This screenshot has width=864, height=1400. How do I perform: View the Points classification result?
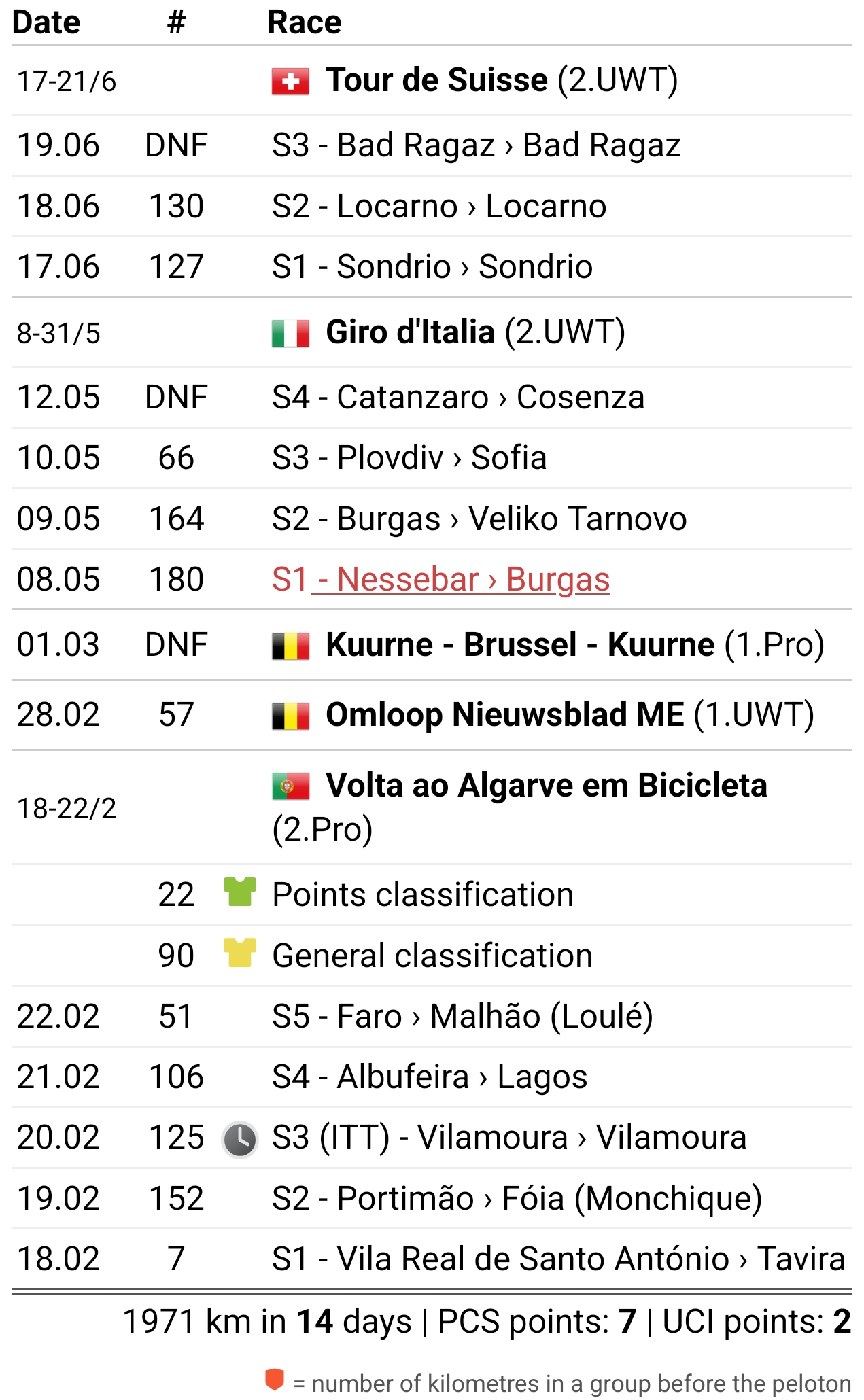point(423,895)
